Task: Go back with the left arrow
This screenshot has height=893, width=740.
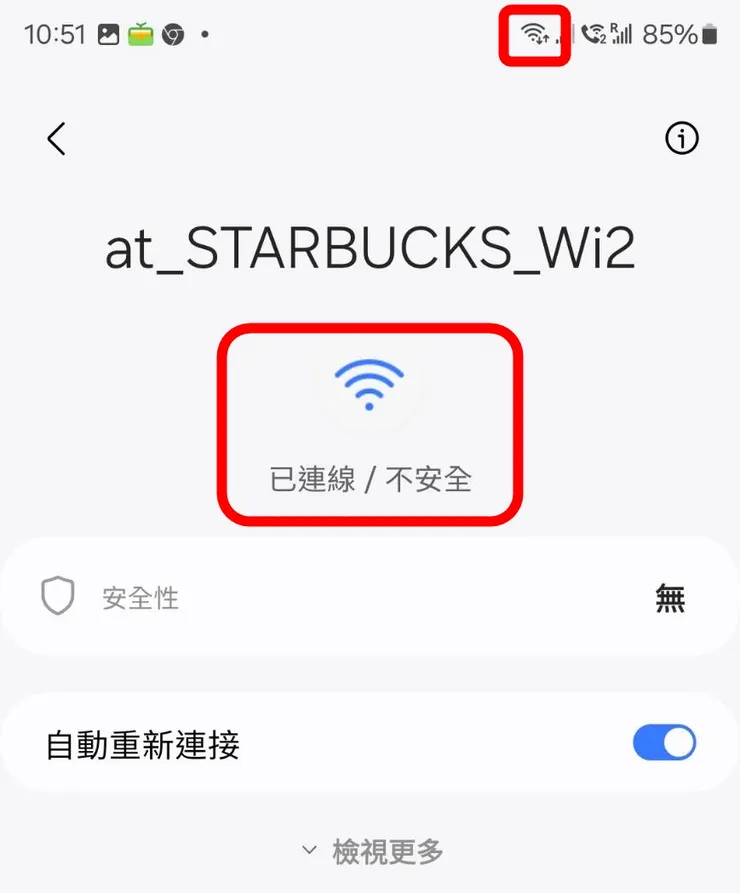Action: 56,139
